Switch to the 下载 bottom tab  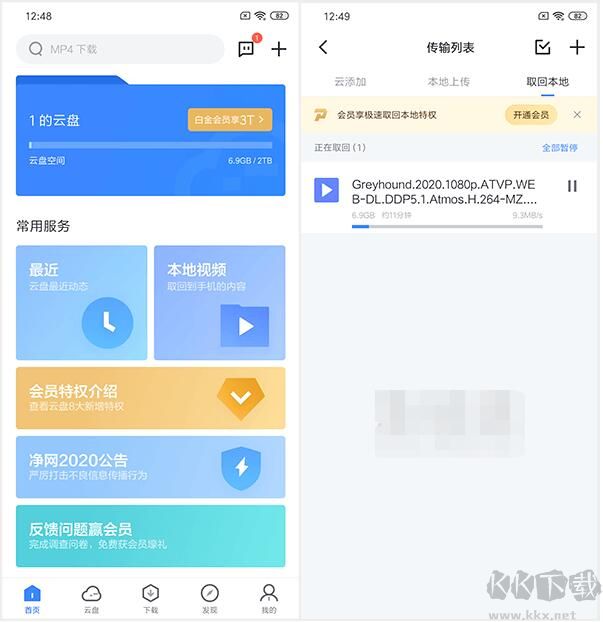150,598
